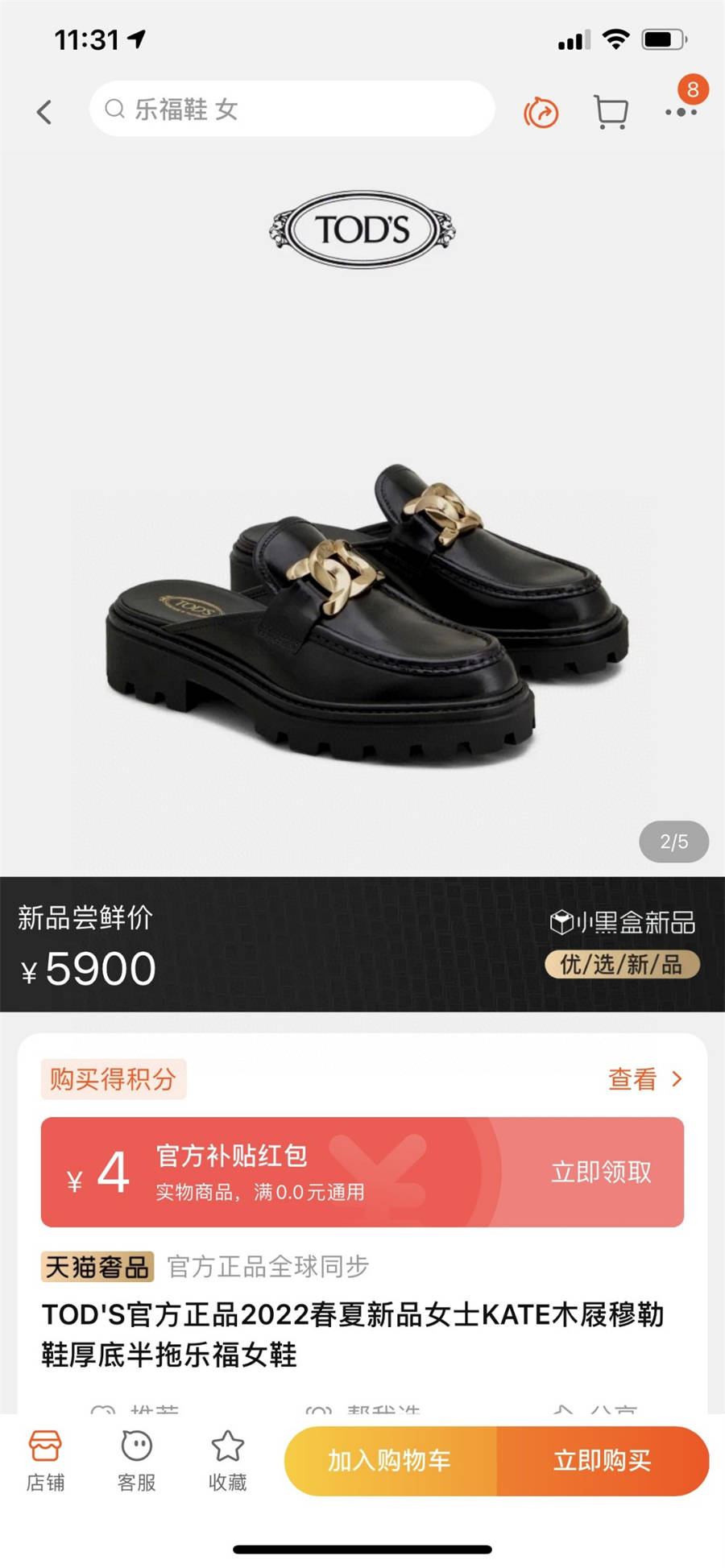View 购买得积分 details via 查看
Screen dimensions: 725x1568
[x=644, y=1079]
